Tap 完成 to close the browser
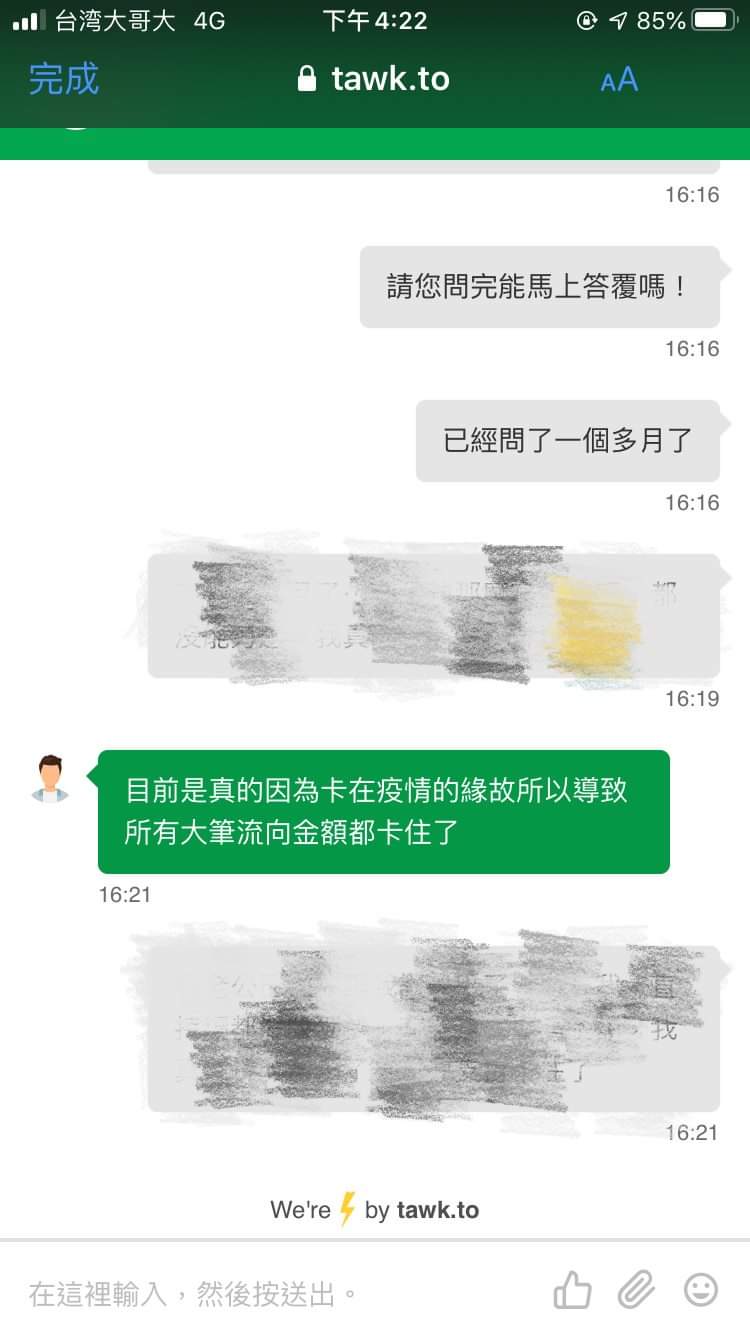The image size is (750, 1334). (64, 79)
